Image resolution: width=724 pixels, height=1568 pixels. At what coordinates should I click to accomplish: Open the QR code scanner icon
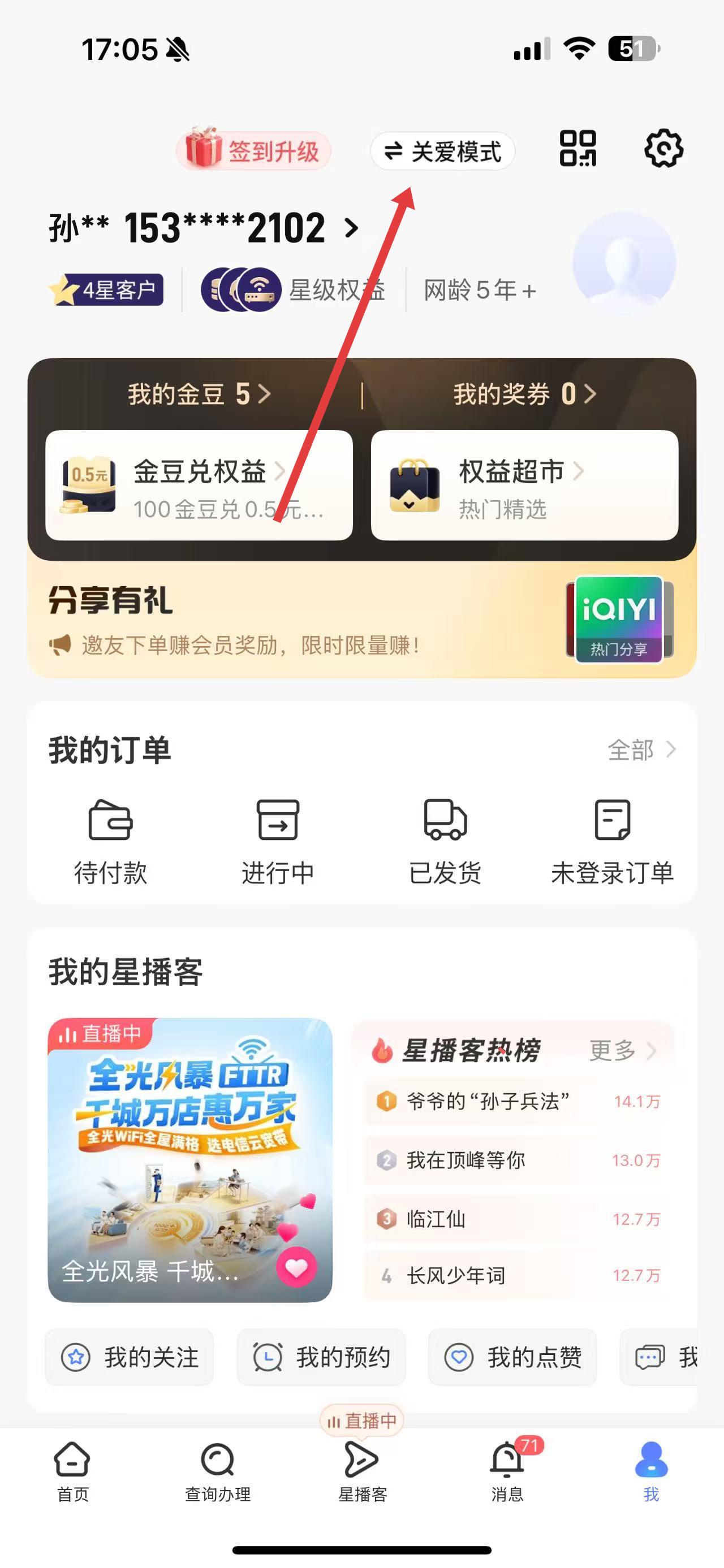578,149
